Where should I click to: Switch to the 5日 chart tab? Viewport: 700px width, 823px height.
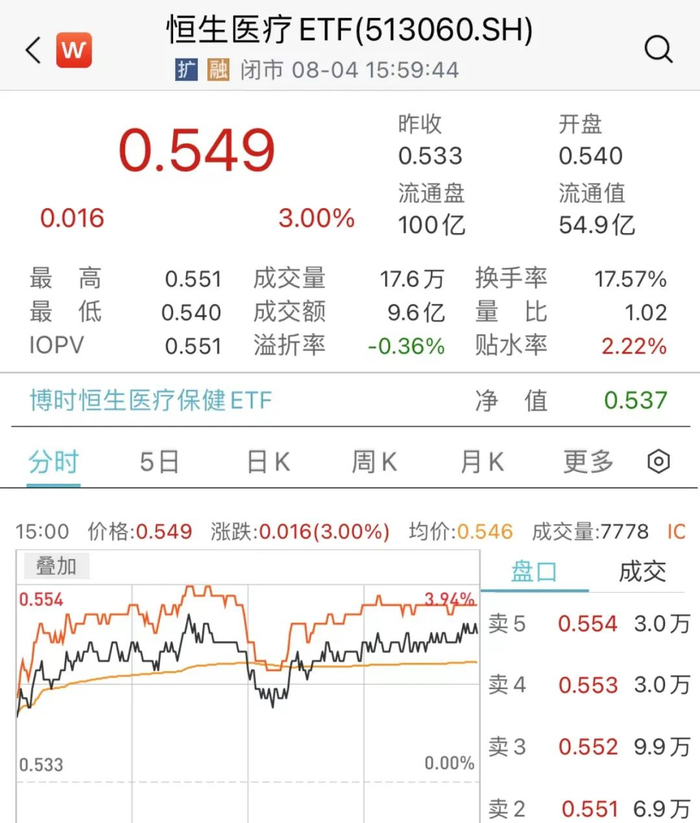(159, 462)
